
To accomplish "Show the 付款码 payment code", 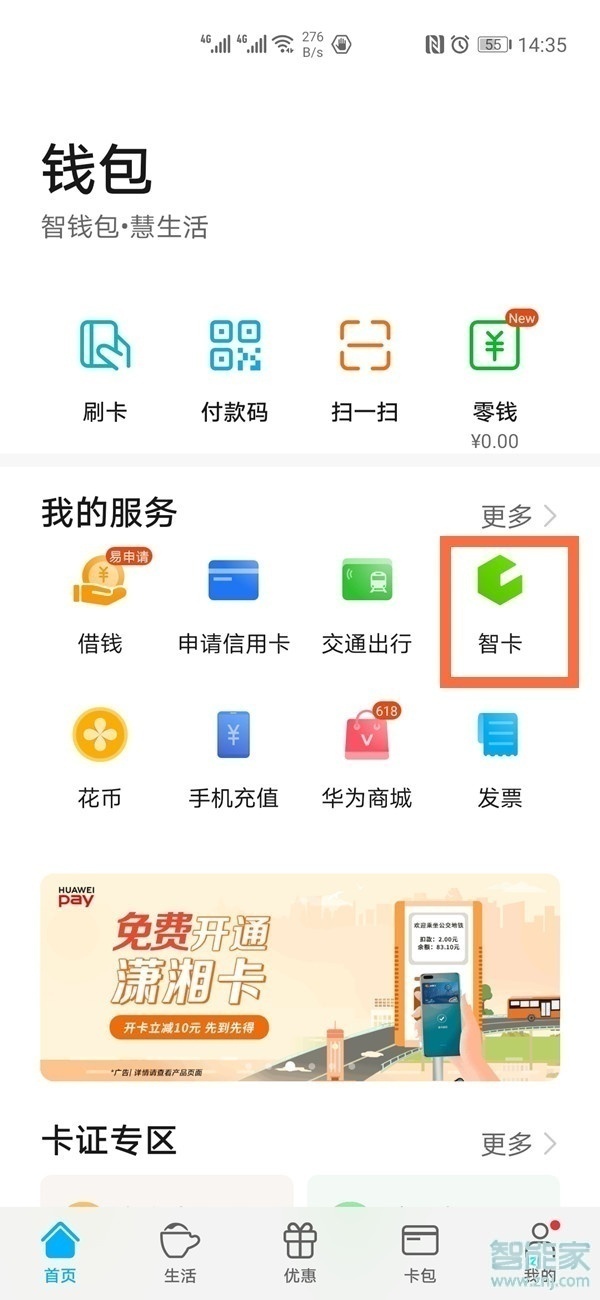I will 234,367.
